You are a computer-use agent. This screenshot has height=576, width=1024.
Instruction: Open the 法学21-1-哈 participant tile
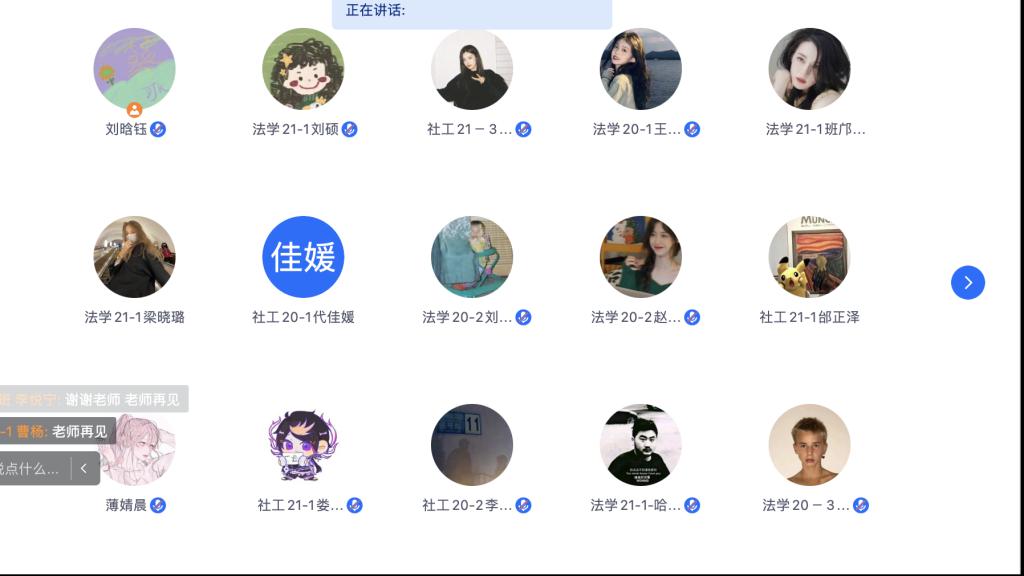641,445
